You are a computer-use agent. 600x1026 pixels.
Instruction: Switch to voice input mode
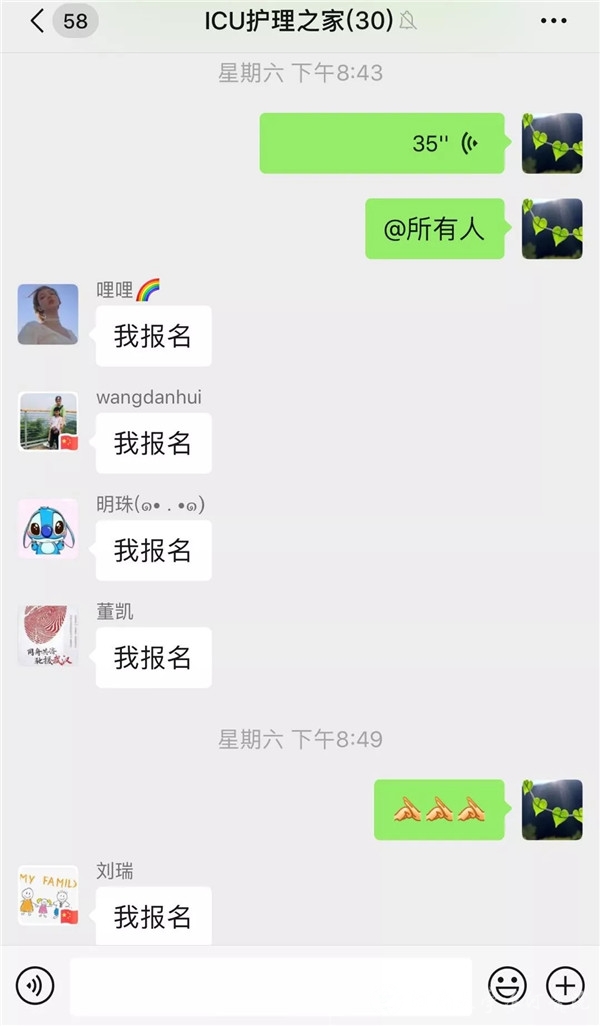click(x=35, y=986)
